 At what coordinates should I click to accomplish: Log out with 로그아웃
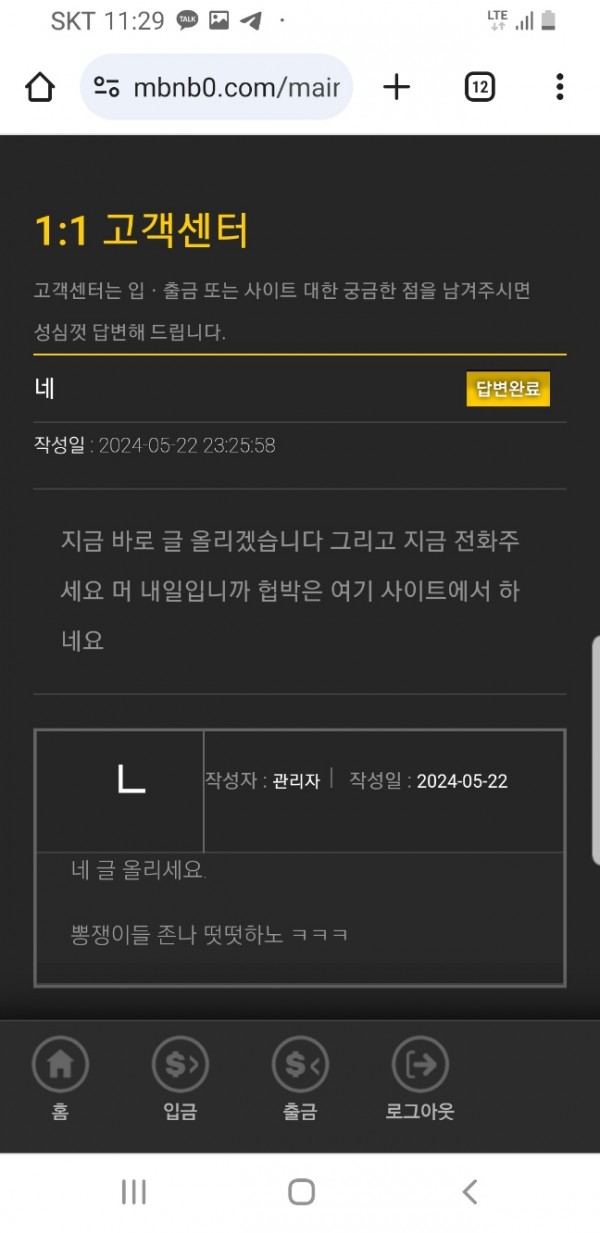[x=420, y=1078]
